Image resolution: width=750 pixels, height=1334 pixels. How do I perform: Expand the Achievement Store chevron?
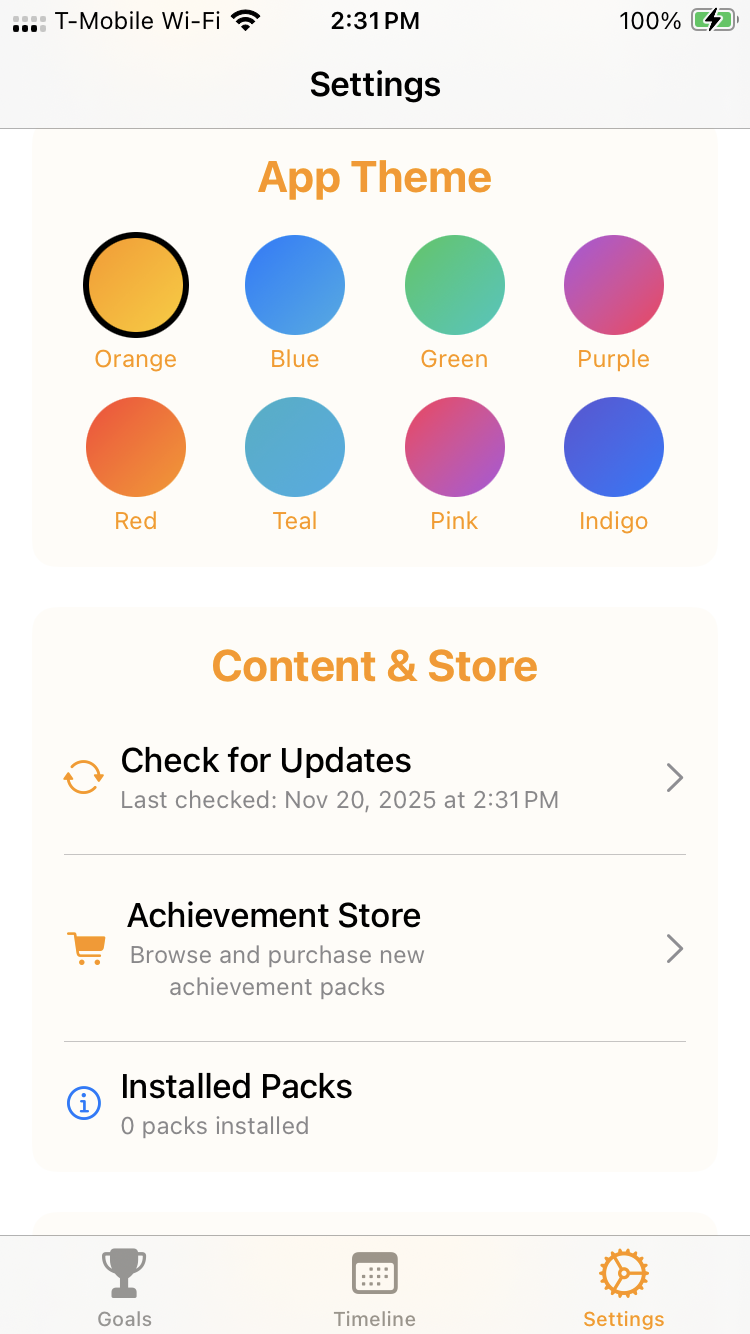[x=675, y=948]
